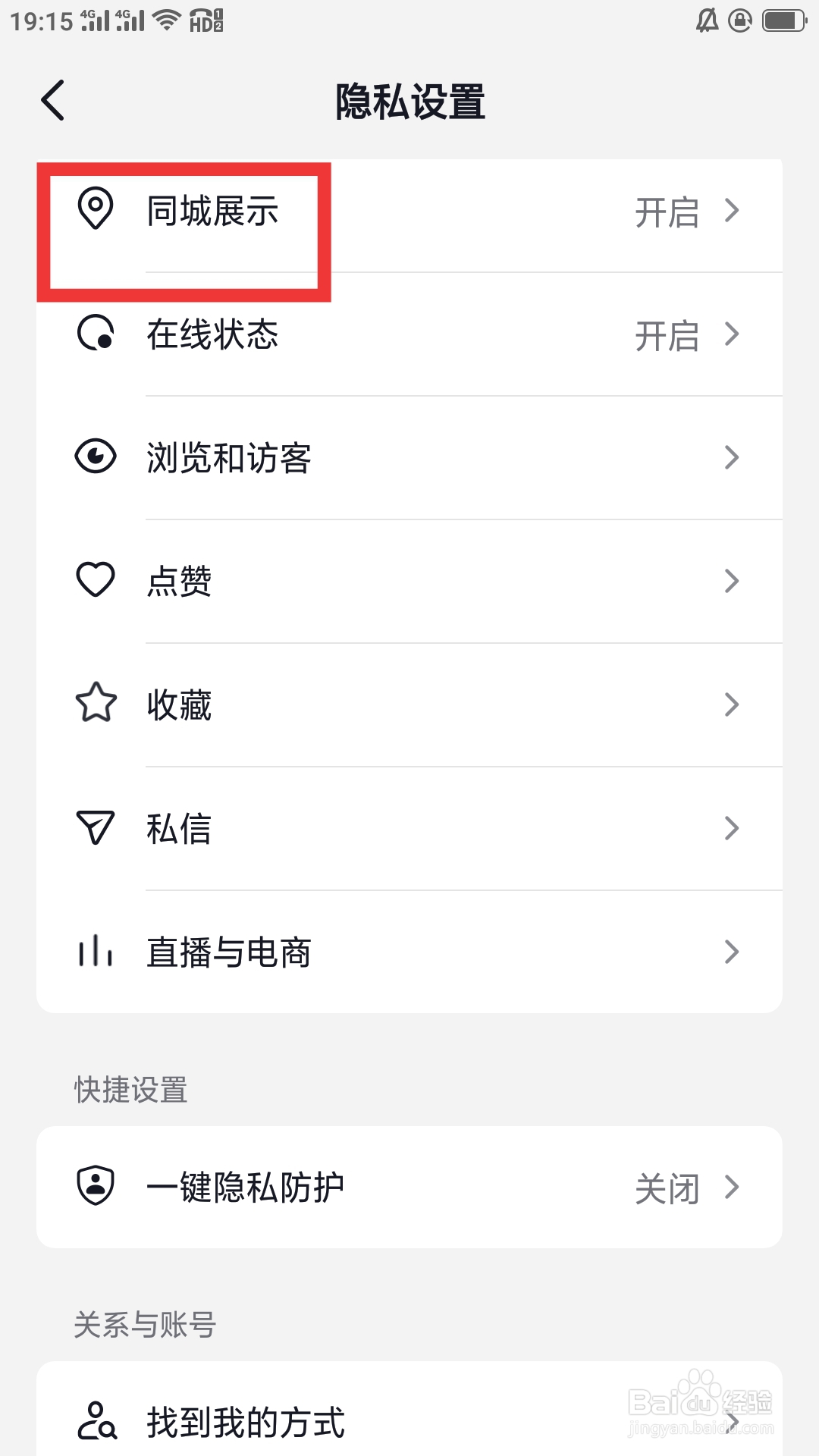This screenshot has height=1456, width=819.
Task: Toggle 同城展示 from 开启 state
Action: (666, 213)
